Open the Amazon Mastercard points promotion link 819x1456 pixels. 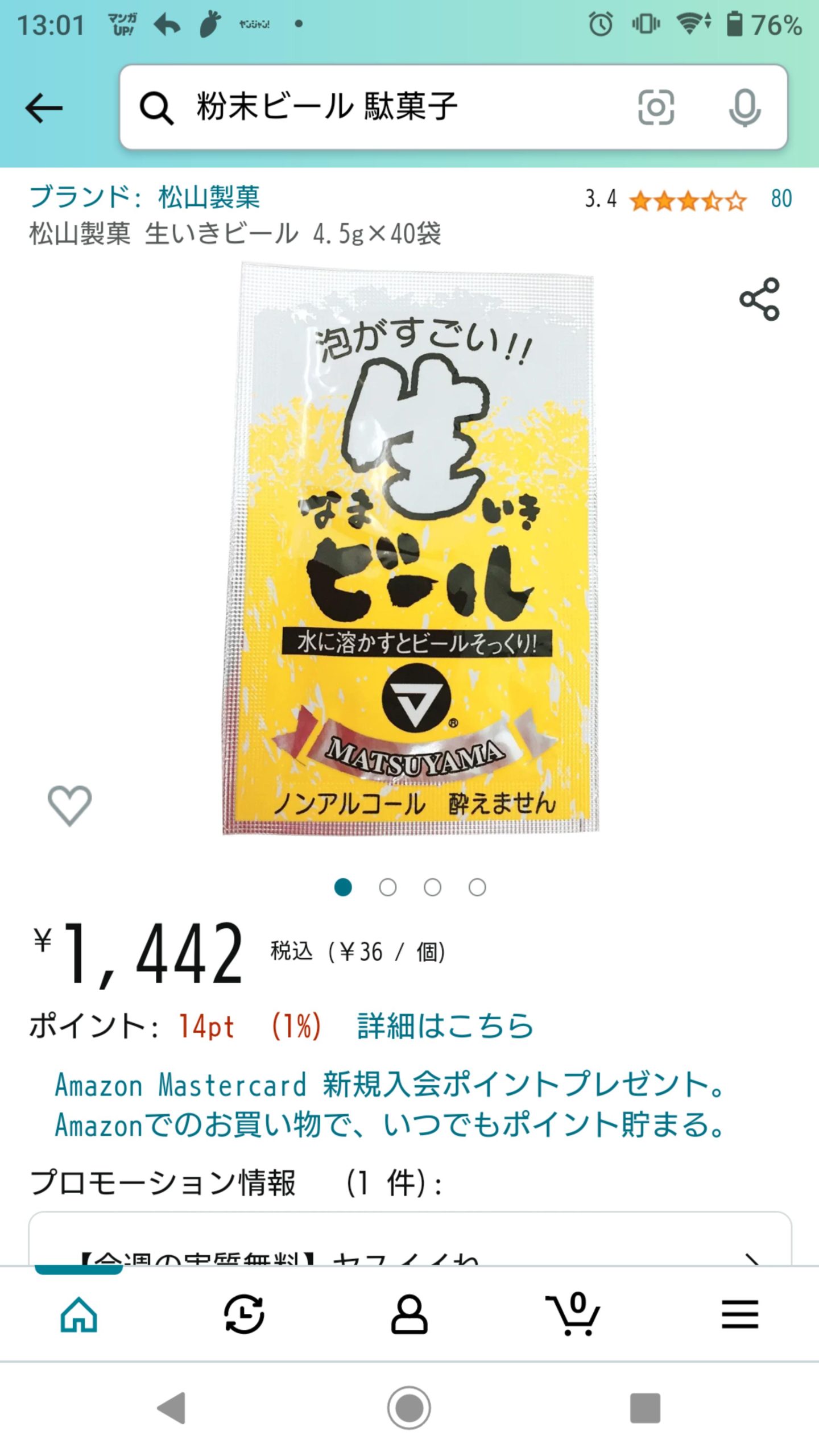tap(390, 1105)
